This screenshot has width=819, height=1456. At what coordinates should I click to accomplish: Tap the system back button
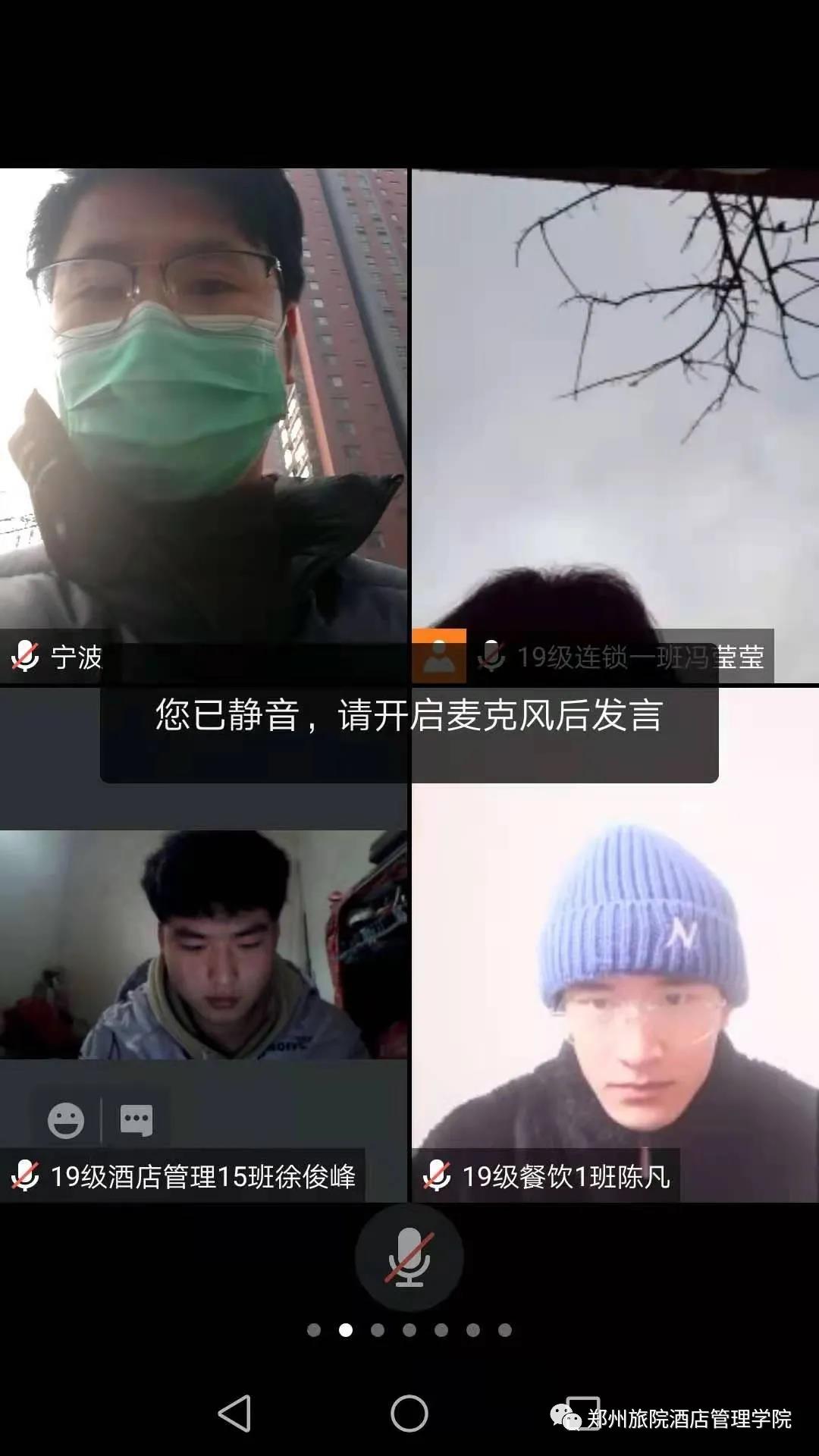point(234,1414)
